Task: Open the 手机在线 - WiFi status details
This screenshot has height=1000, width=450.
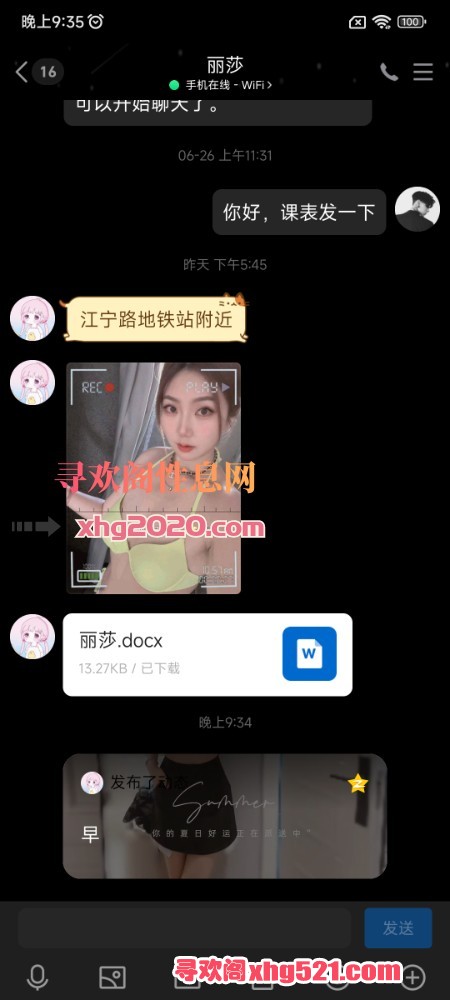Action: (221, 84)
